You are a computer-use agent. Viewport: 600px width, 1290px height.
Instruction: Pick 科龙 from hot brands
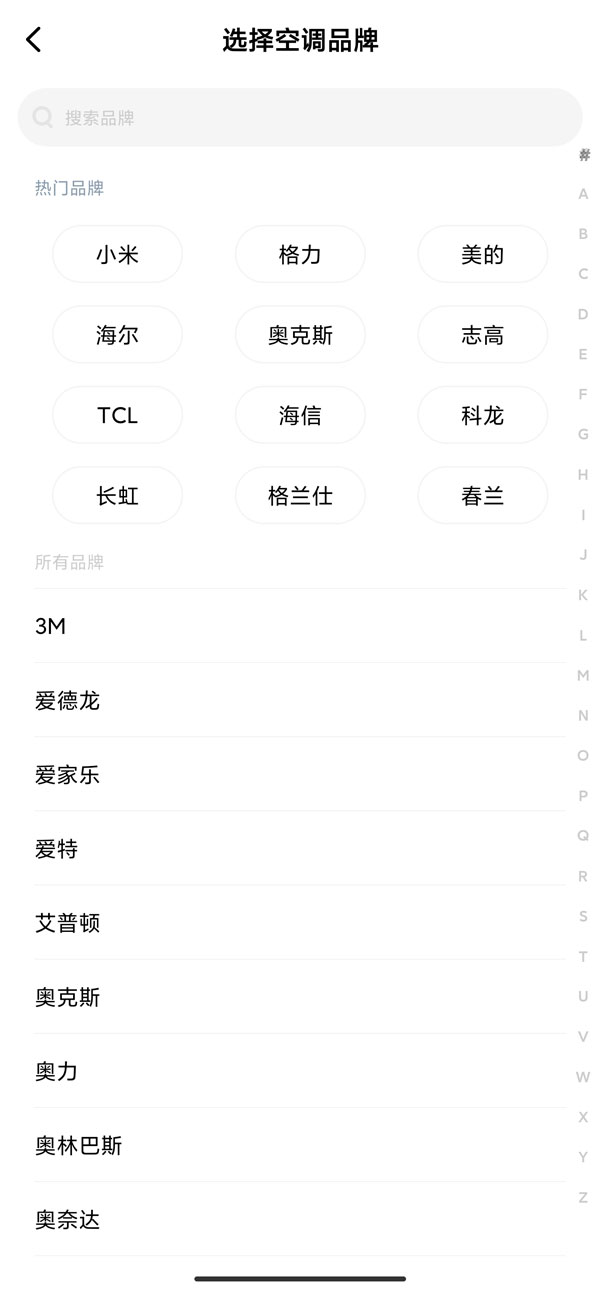[482, 415]
